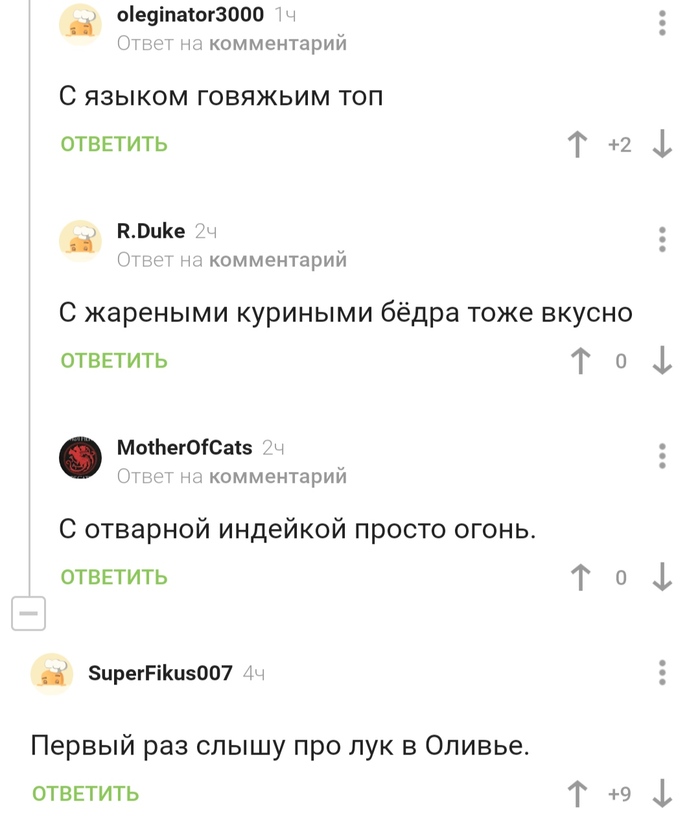Image resolution: width=700 pixels, height=824 pixels.
Task: Reply to MotherOfCats' comment
Action: (x=114, y=577)
